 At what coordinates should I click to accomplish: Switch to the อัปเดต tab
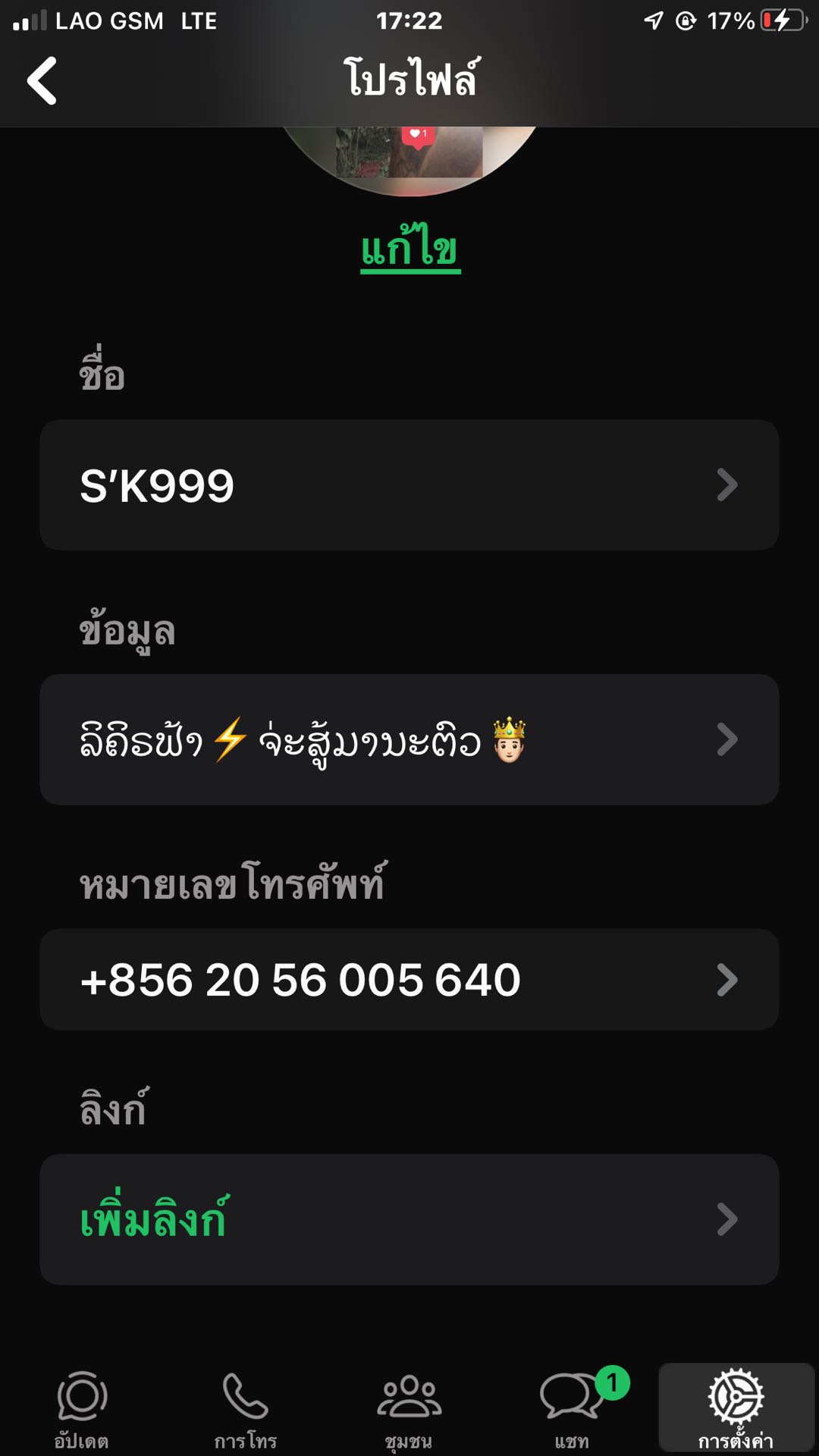click(x=82, y=1409)
